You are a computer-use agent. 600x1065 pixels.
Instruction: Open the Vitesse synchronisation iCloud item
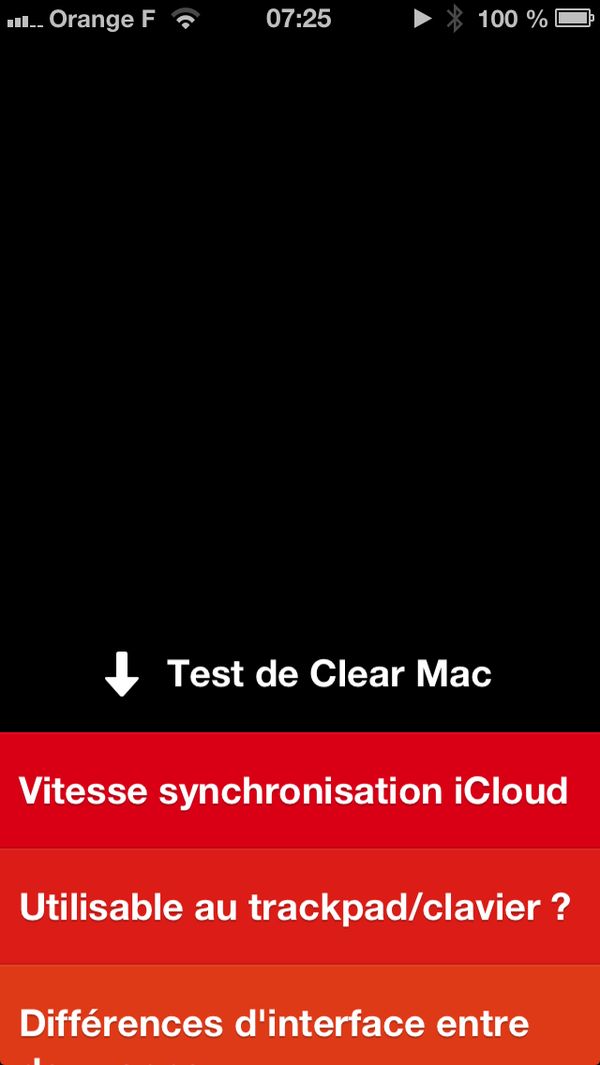(295, 790)
